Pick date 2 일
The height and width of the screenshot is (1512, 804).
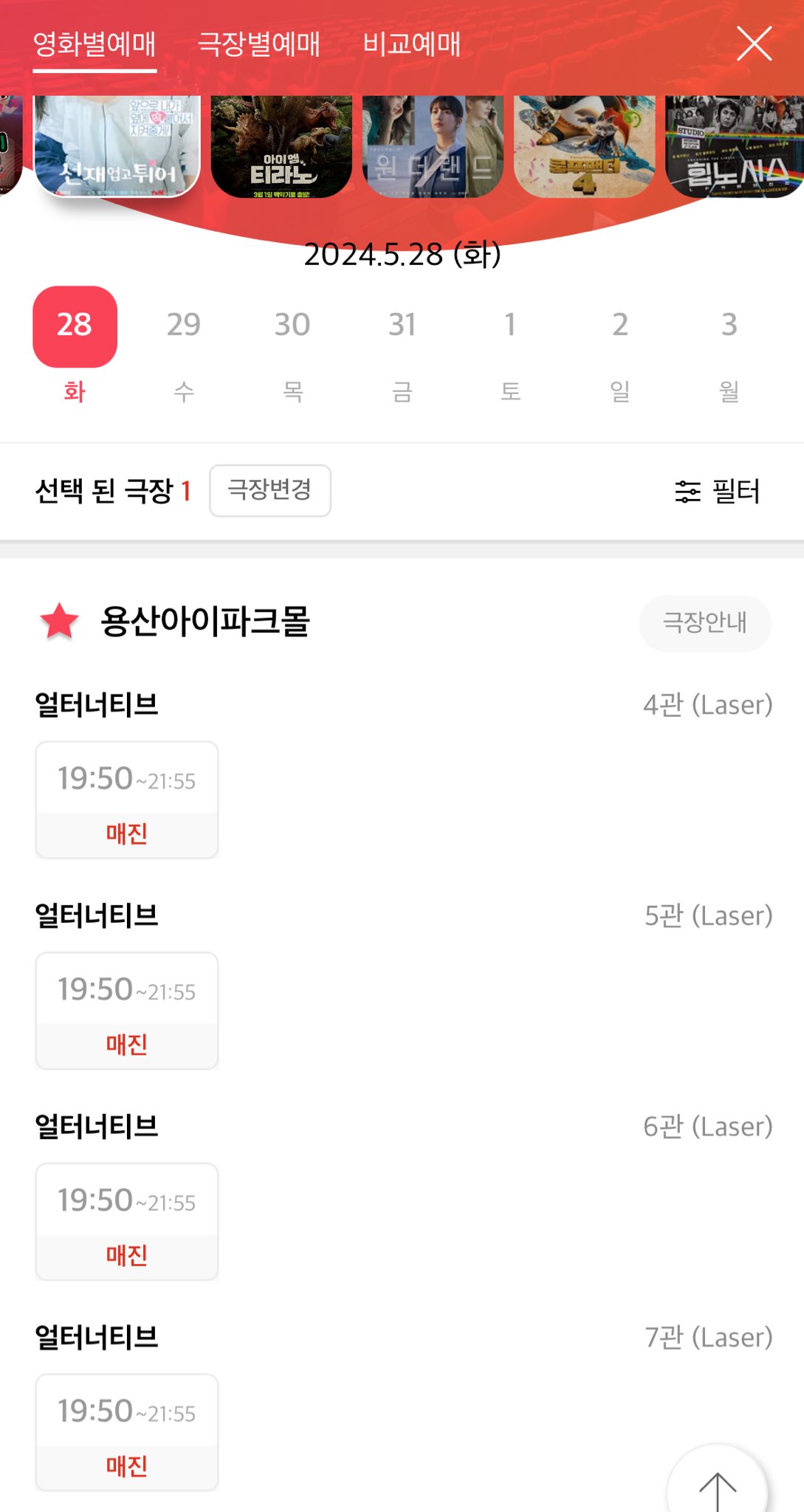pyautogui.click(x=619, y=347)
